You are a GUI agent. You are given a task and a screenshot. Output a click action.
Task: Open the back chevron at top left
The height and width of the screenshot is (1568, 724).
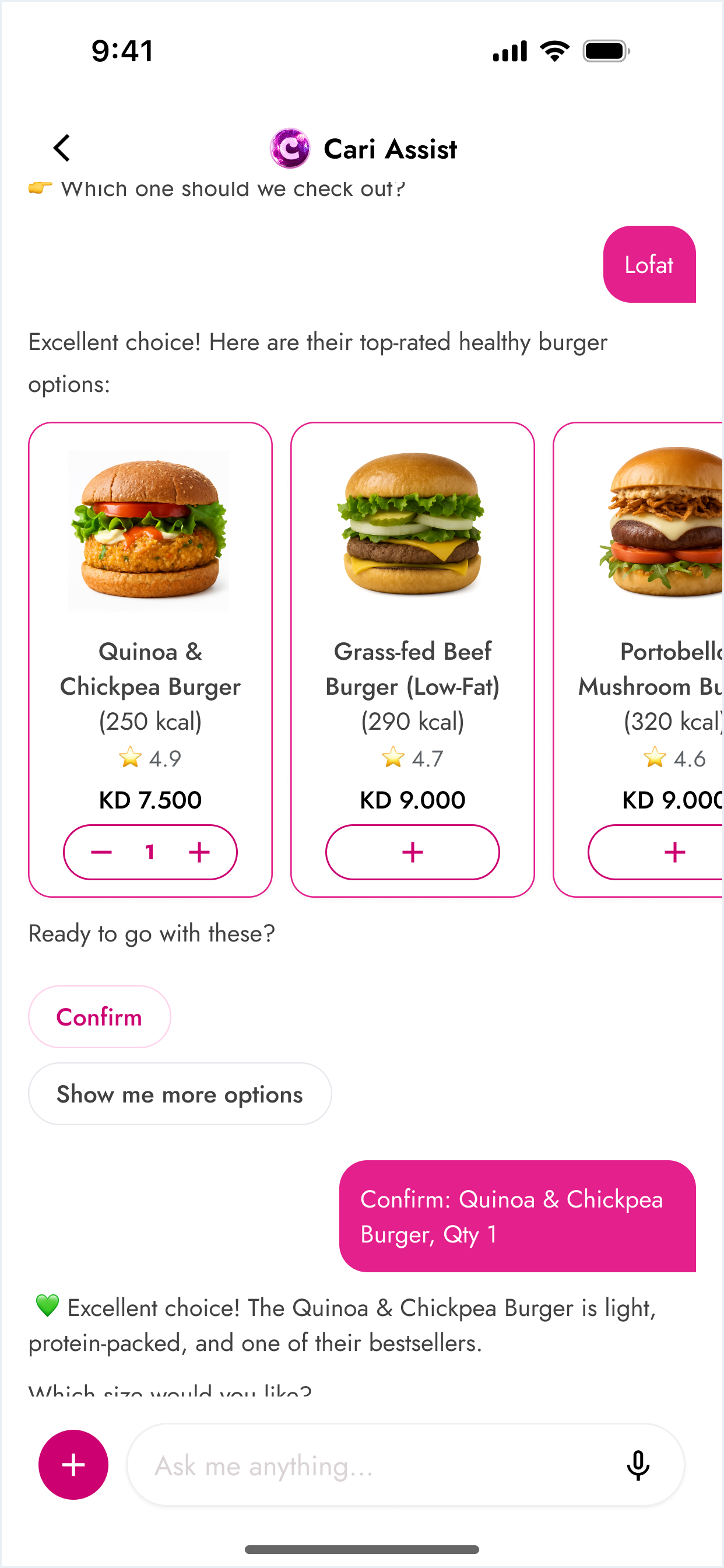[61, 148]
